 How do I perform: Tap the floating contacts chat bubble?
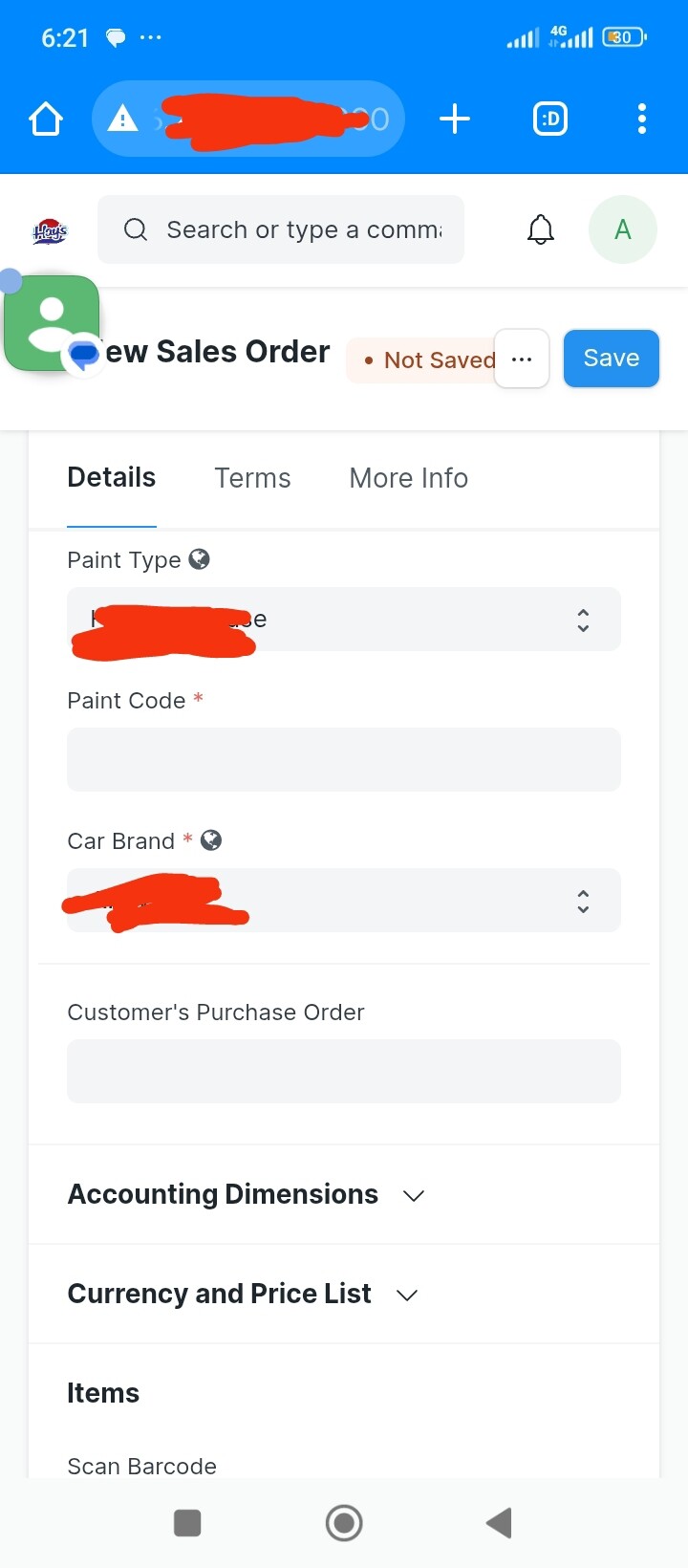[x=53, y=325]
